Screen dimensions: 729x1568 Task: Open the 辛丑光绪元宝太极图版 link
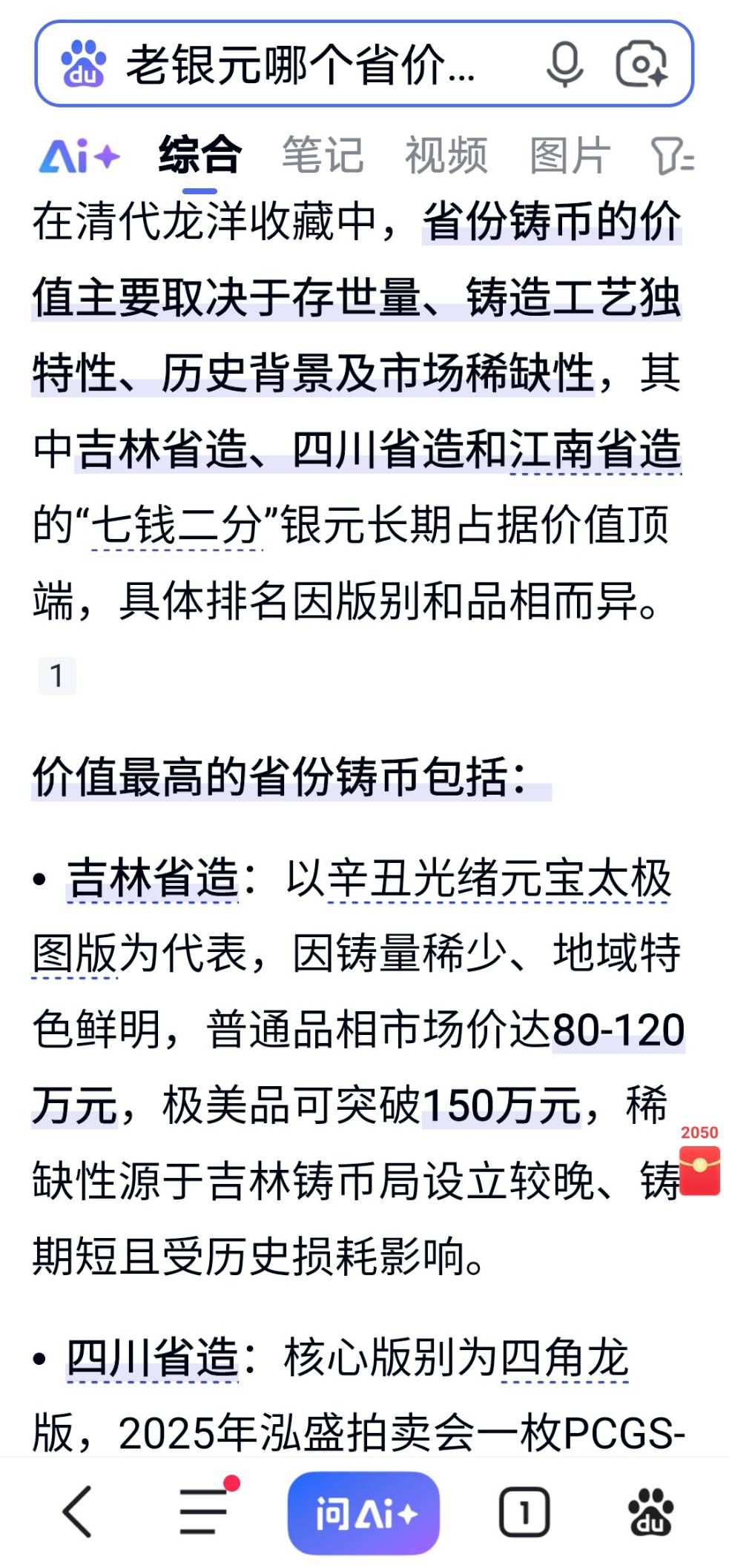[x=498, y=880]
